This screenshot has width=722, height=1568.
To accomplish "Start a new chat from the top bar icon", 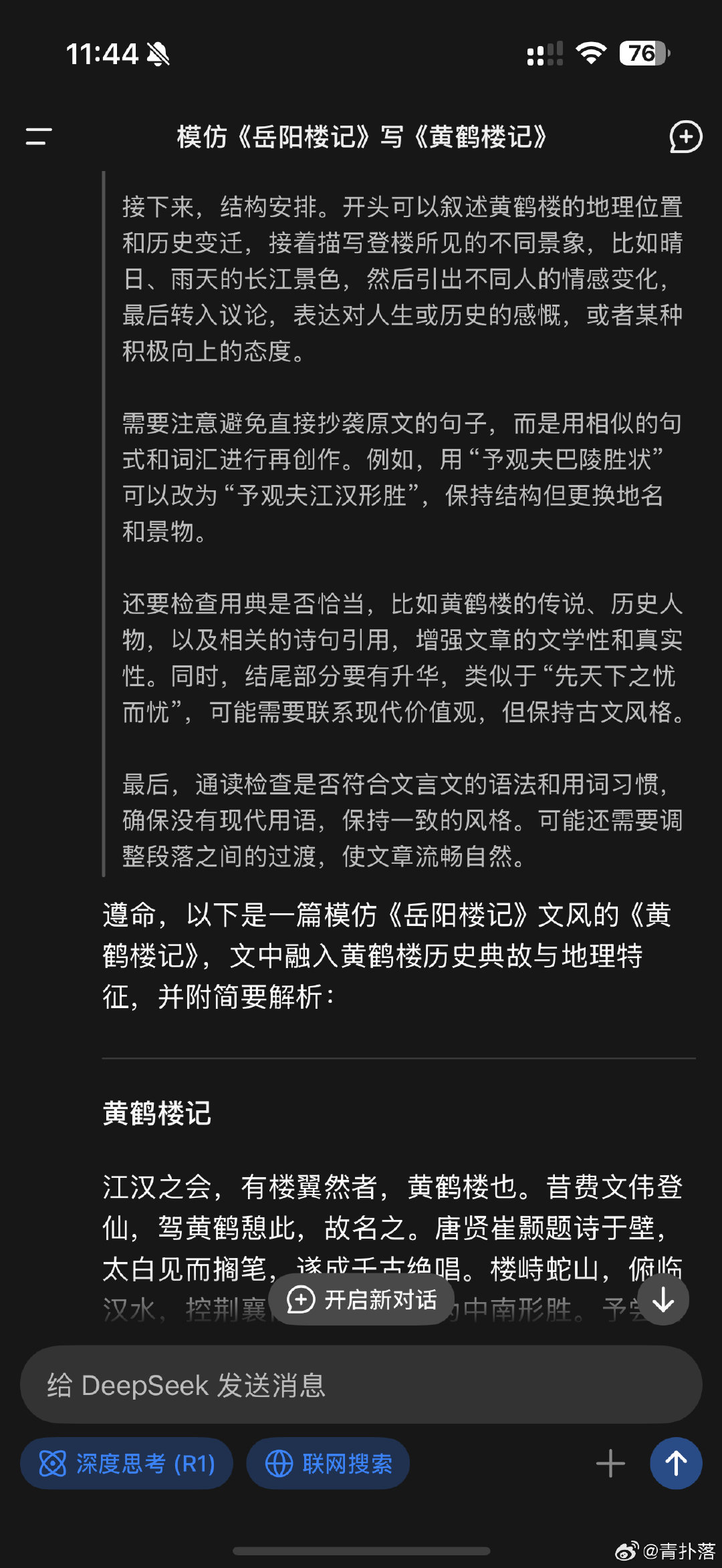I will click(x=685, y=137).
